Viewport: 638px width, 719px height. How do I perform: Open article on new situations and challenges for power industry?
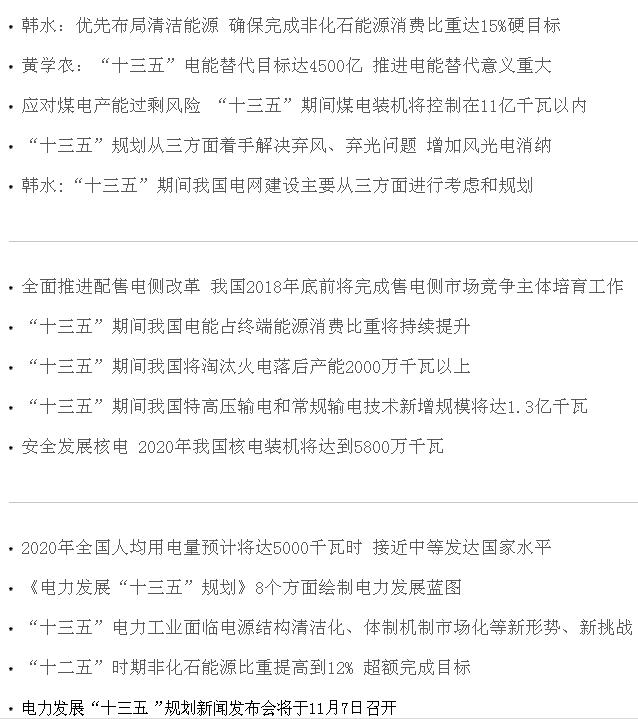click(326, 628)
